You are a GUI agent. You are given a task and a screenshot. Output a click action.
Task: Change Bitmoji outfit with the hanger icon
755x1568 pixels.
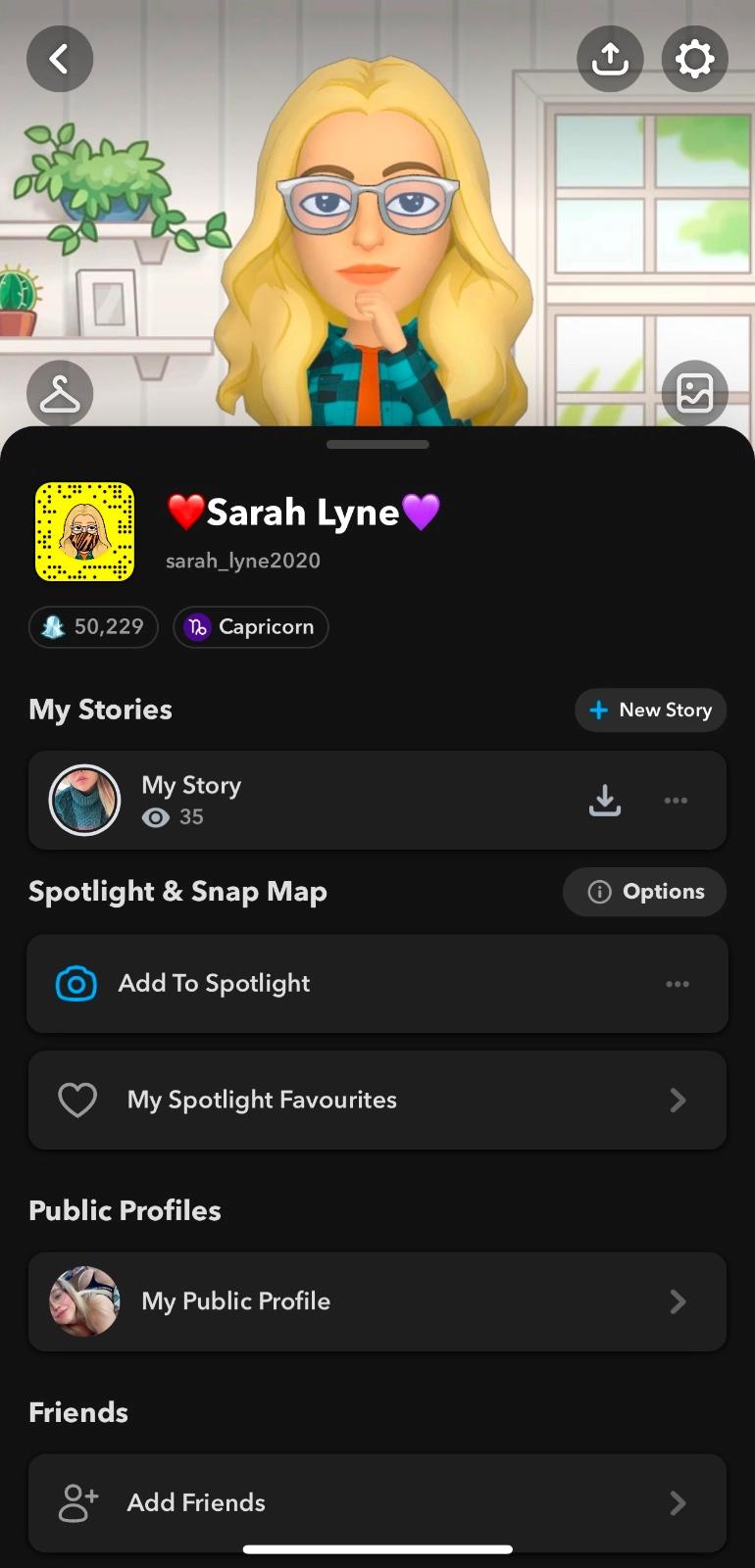60,394
